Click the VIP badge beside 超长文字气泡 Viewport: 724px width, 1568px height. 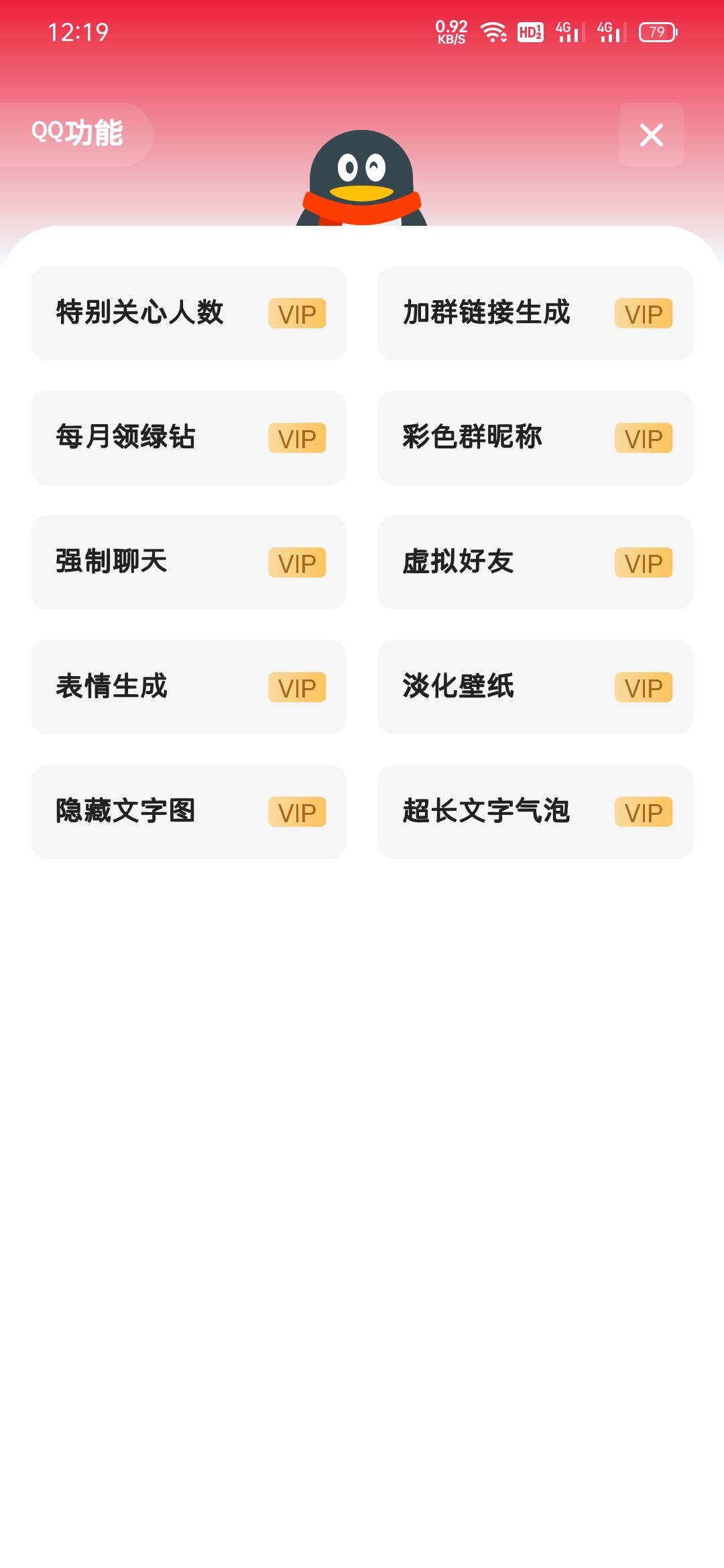(x=643, y=812)
